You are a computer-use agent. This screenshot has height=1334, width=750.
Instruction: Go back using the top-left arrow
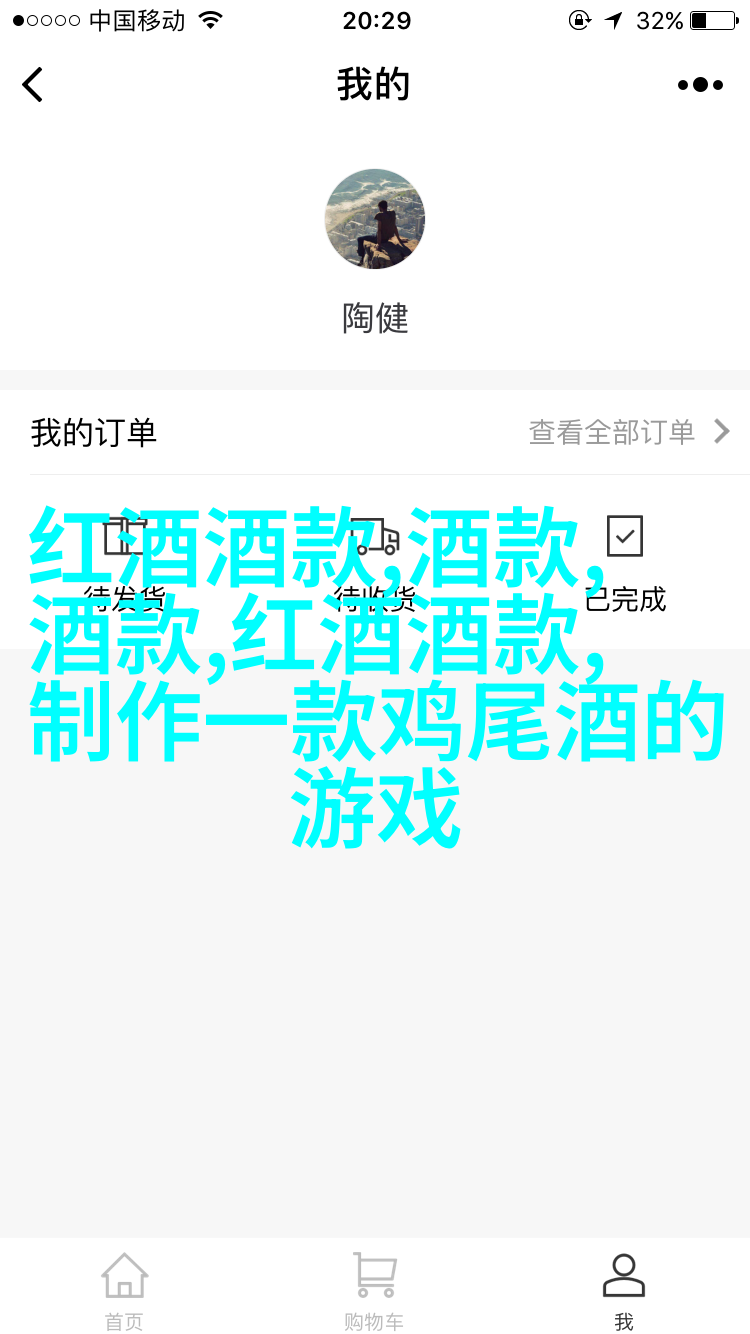tap(33, 85)
